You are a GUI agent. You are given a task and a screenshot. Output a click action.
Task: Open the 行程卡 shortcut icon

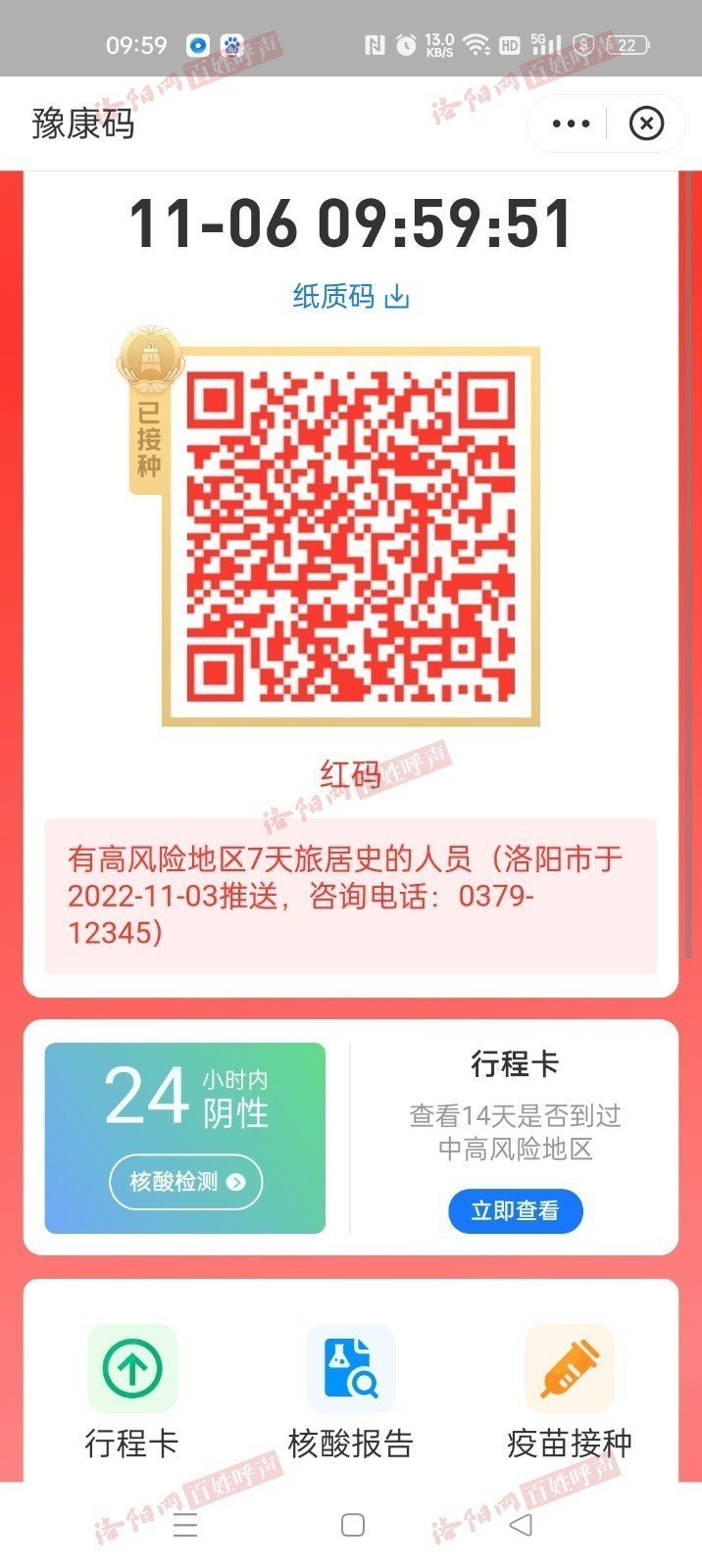[x=132, y=1369]
